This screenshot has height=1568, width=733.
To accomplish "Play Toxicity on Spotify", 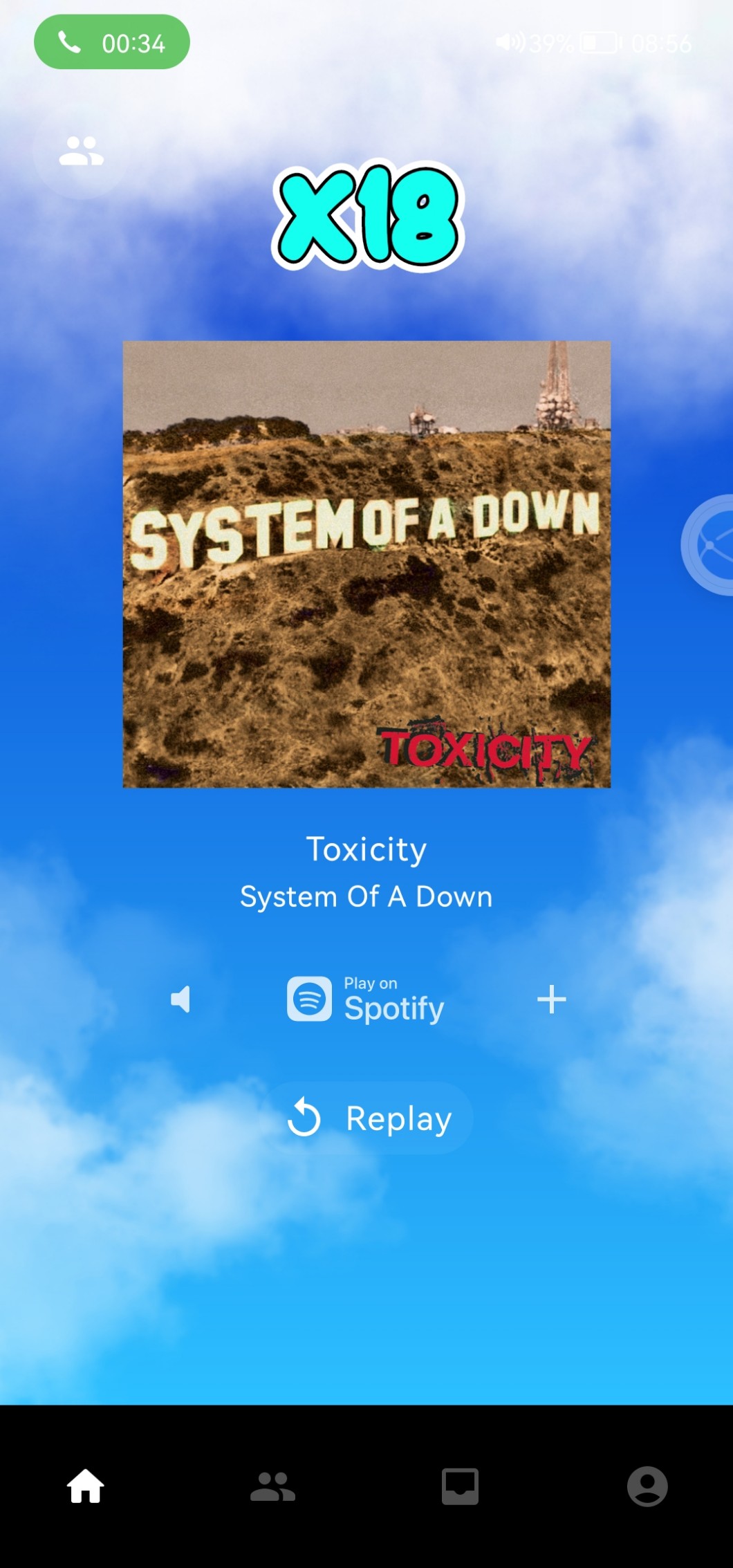I will 366,999.
